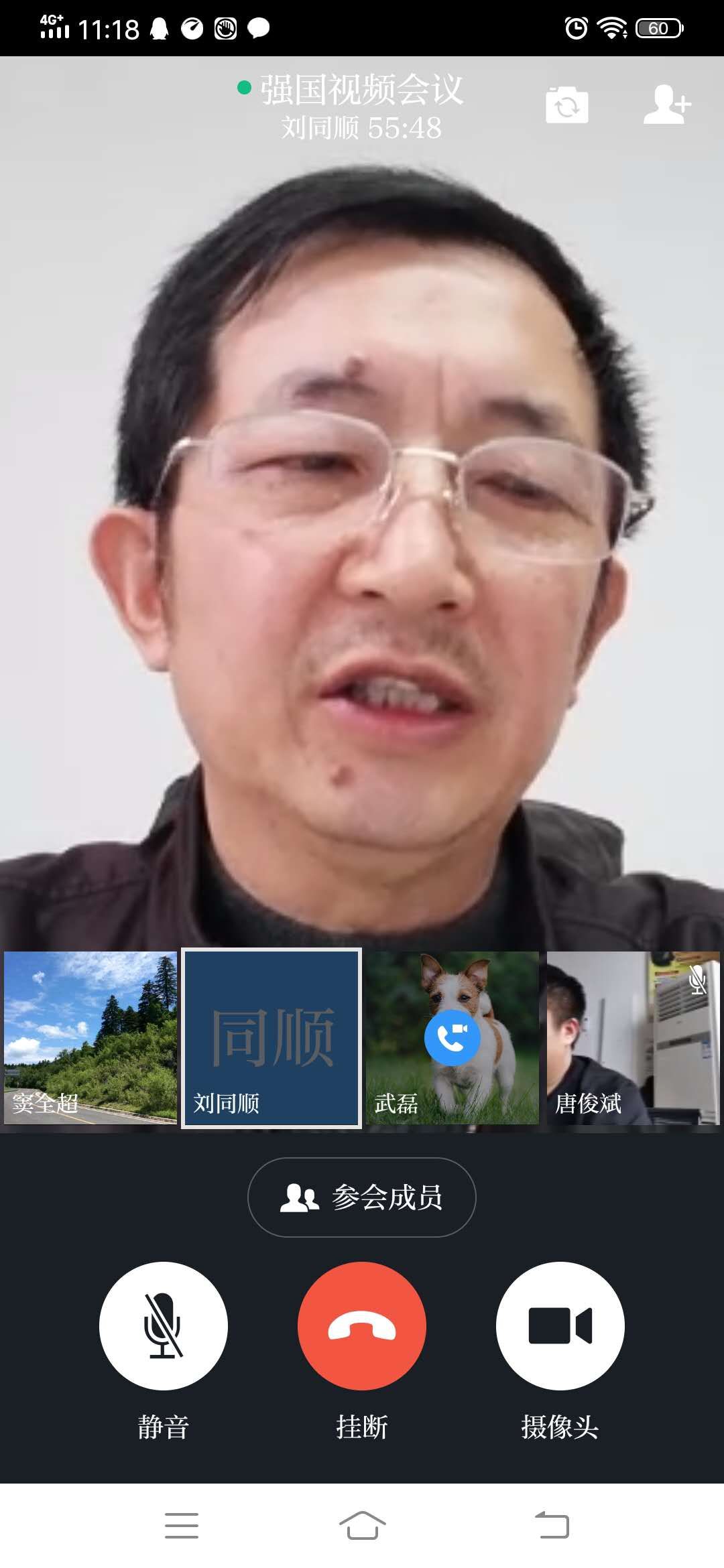The image size is (724, 1568).
Task: Mute microphone with 静音 button
Action: point(163,1325)
